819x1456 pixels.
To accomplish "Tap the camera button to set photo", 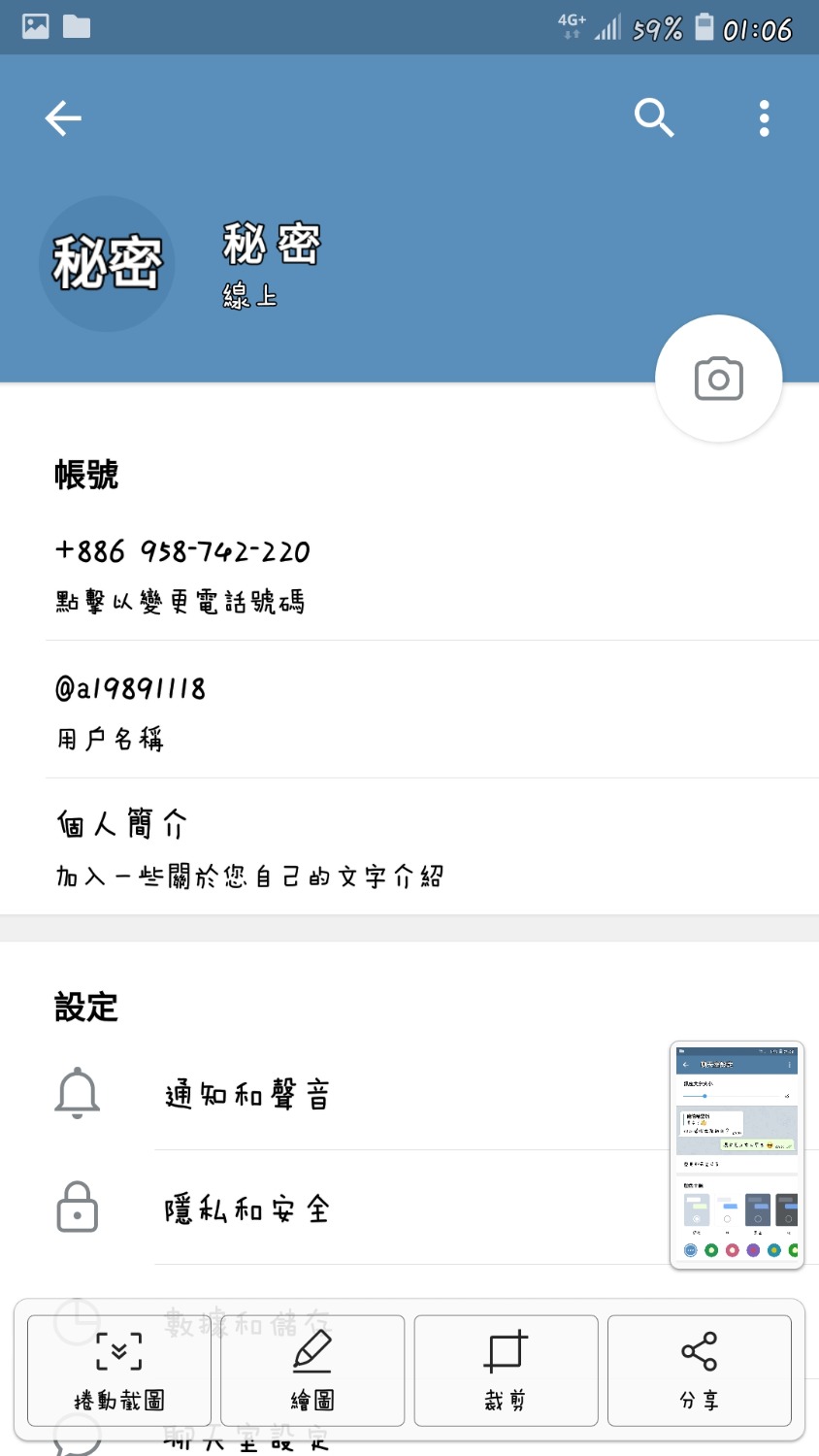I will pyautogui.click(x=718, y=379).
